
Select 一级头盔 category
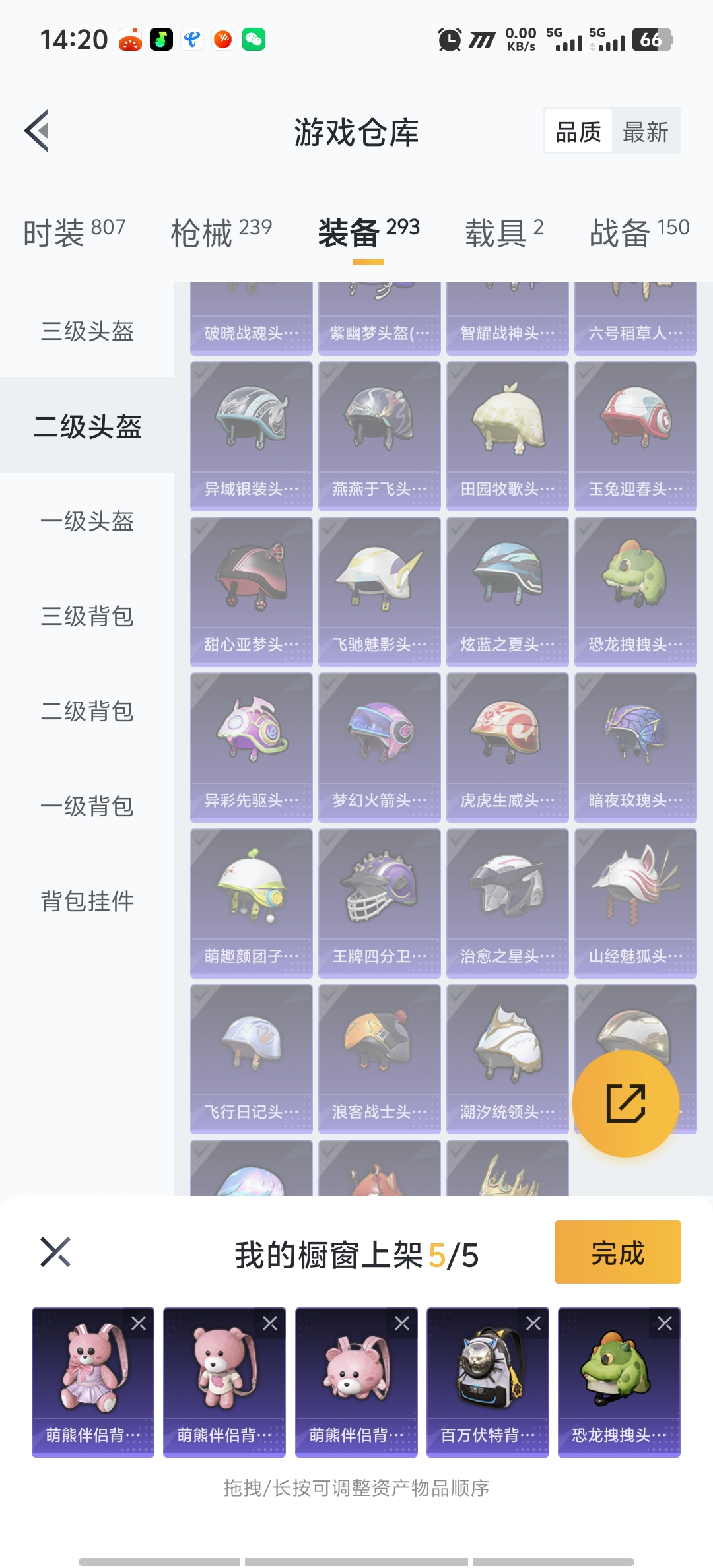[x=87, y=521]
